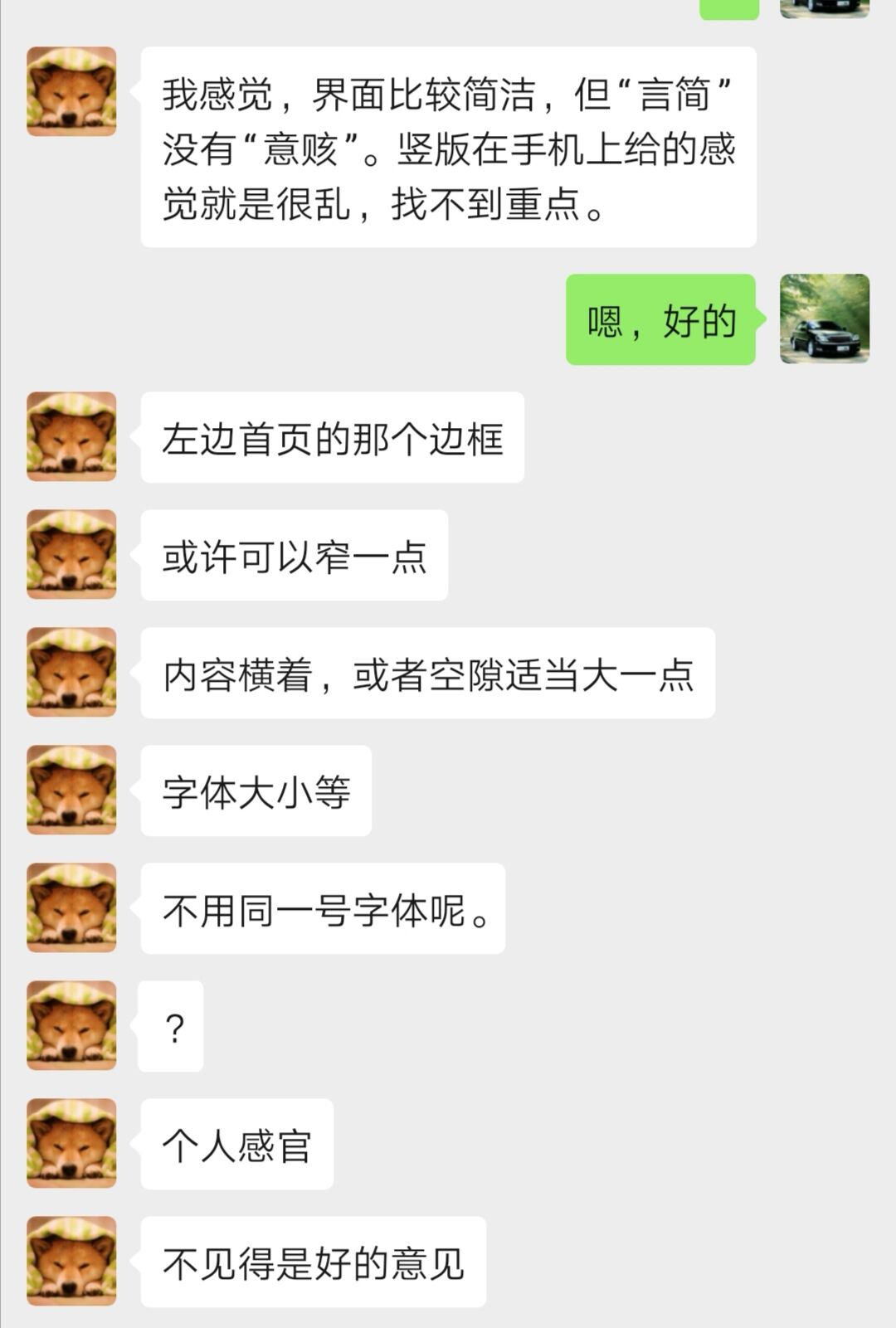
Task: Open sender profile beside '或许可以窄一点'
Action: [71, 554]
